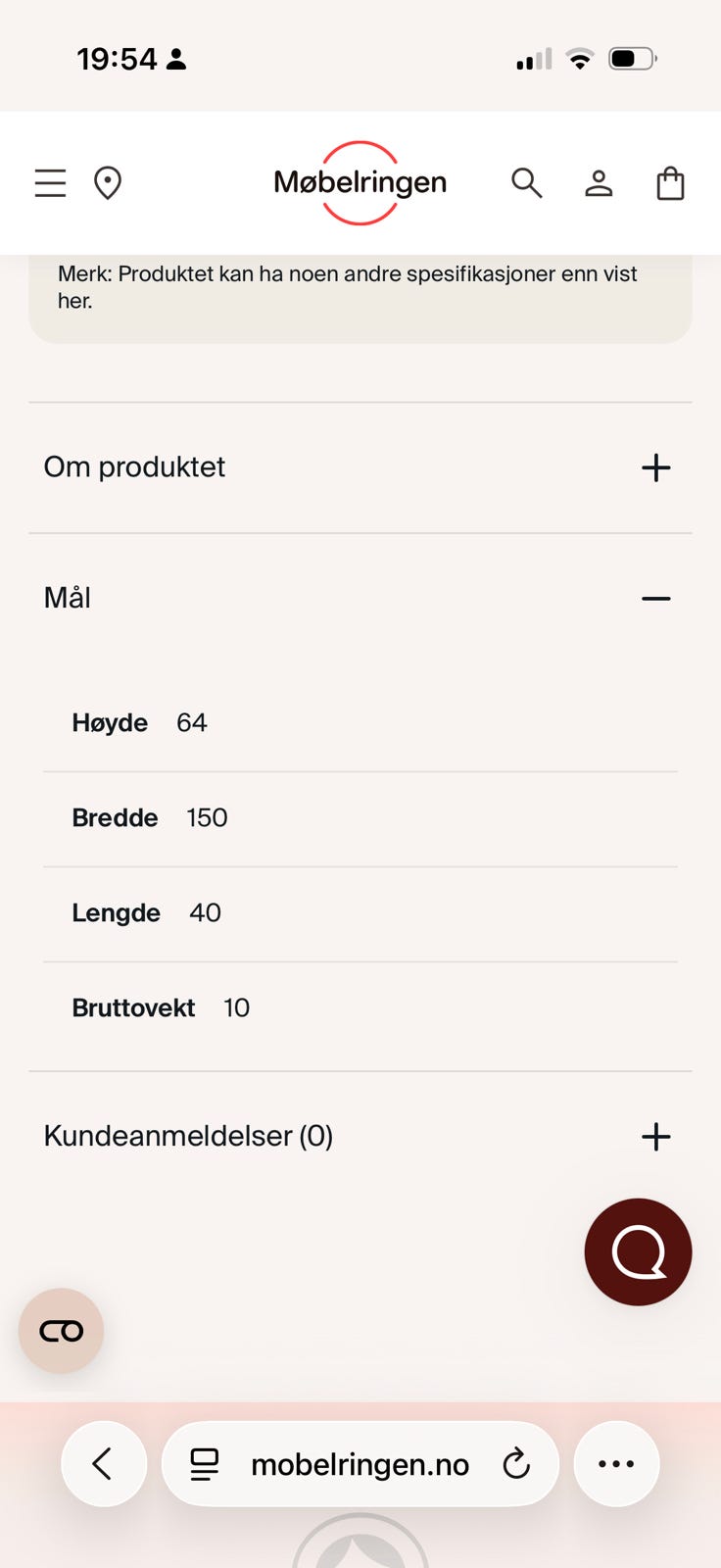
Task: Go back to the previous page
Action: [104, 1463]
